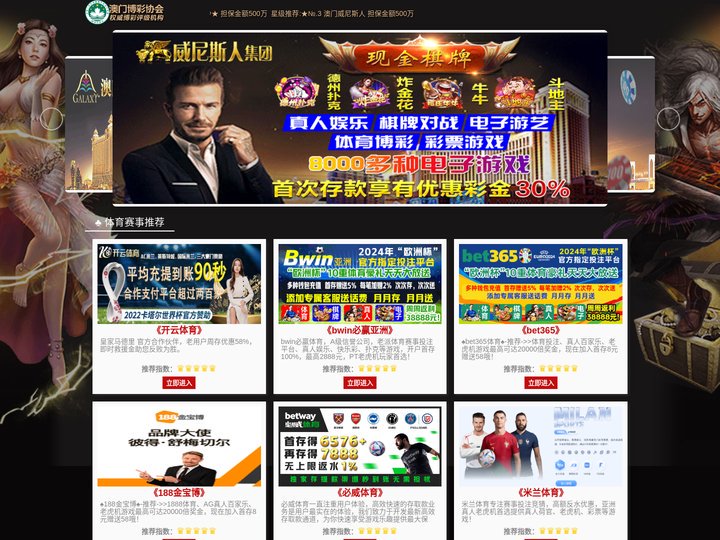Open the Bwin亚洲 欧洲杯 promo image
The height and width of the screenshot is (540, 720).
[360, 282]
